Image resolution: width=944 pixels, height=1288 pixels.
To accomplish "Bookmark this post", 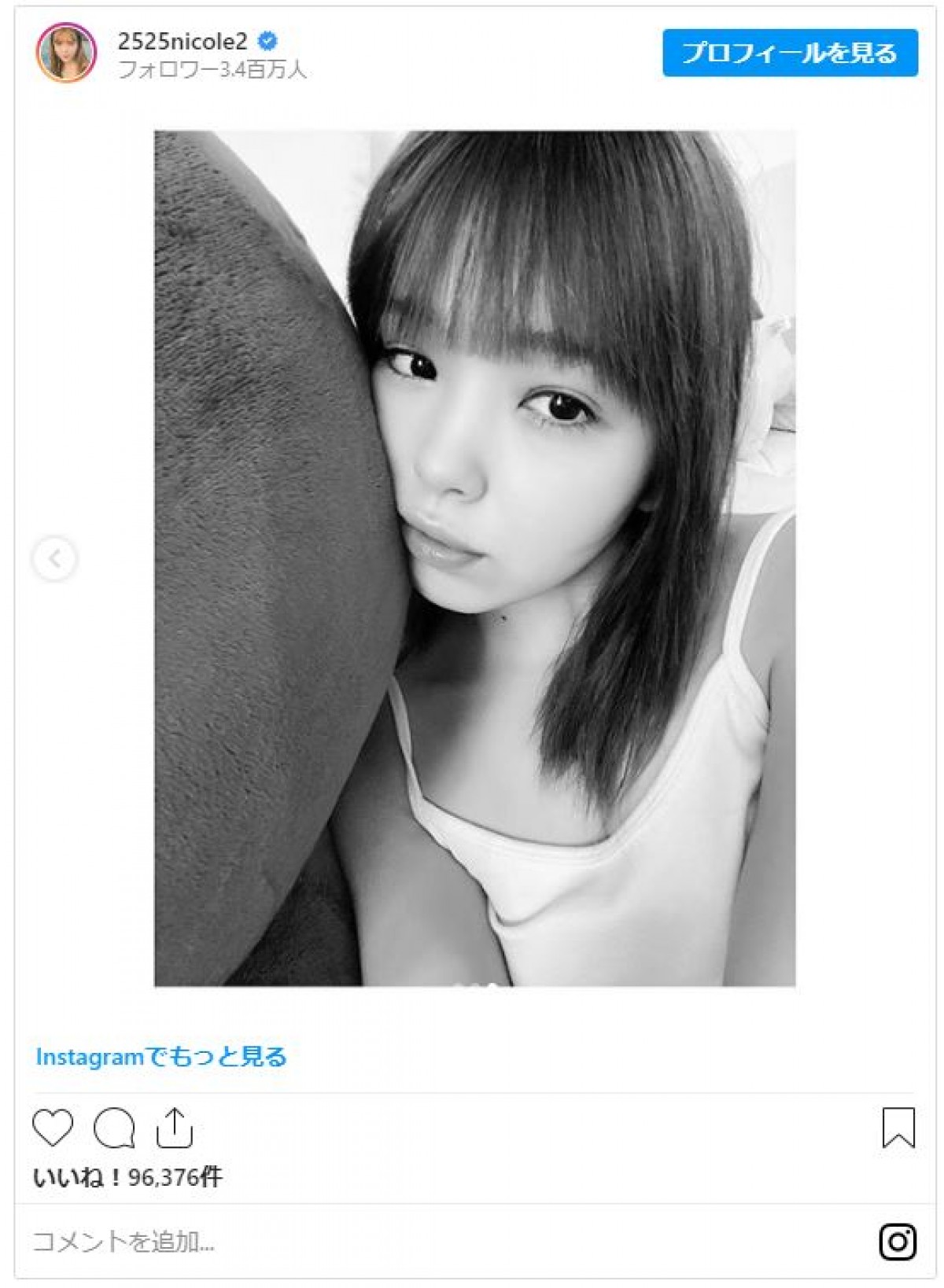I will tap(898, 1128).
